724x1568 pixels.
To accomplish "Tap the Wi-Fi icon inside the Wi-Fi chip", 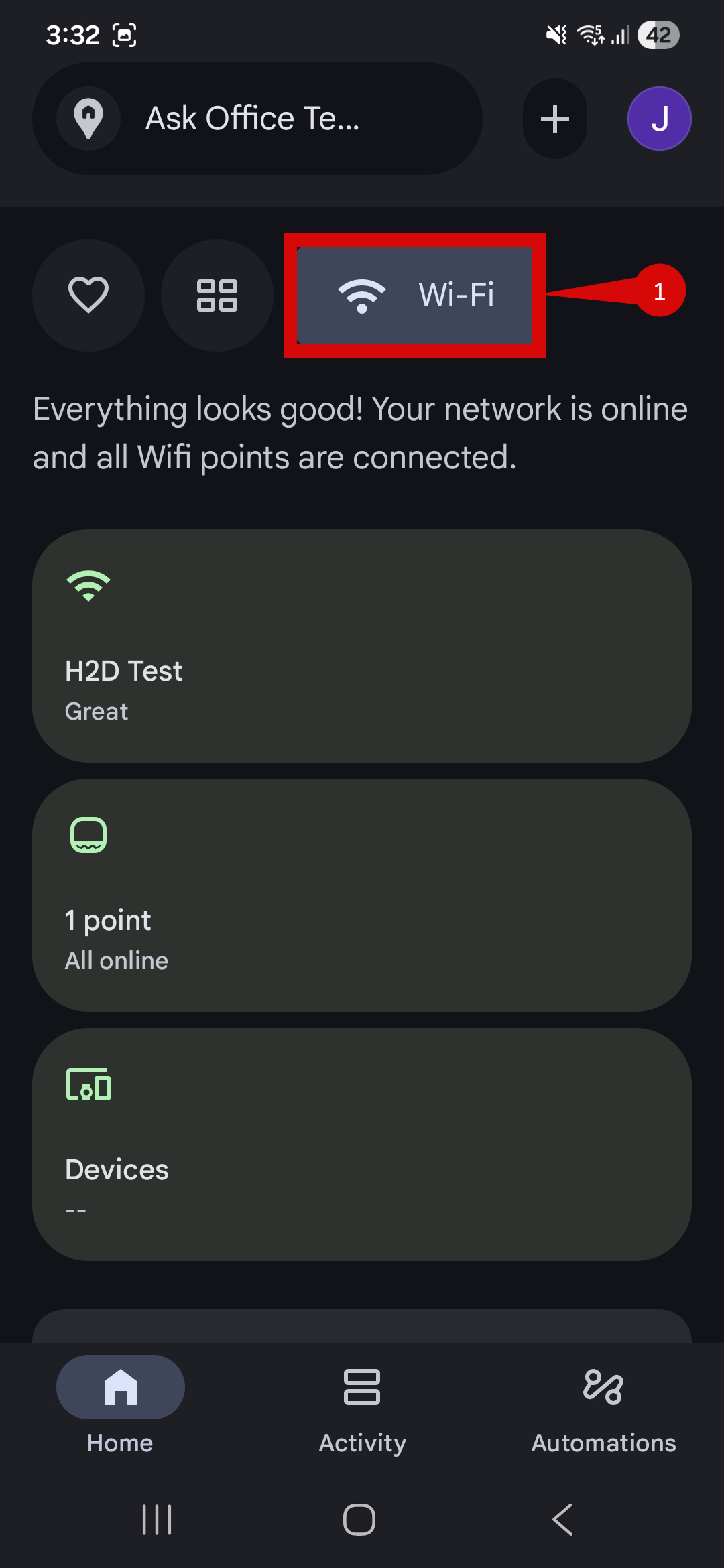I will [x=363, y=296].
